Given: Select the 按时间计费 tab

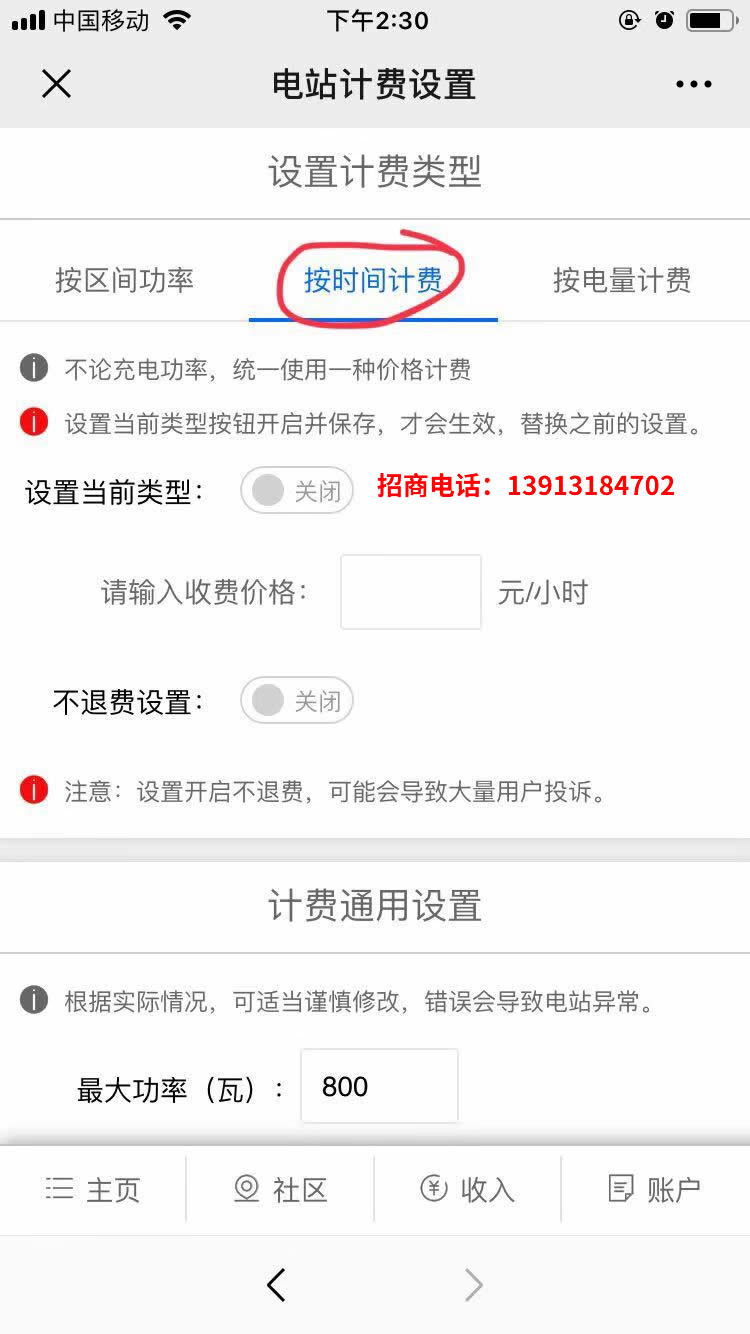Looking at the screenshot, I should [x=373, y=280].
